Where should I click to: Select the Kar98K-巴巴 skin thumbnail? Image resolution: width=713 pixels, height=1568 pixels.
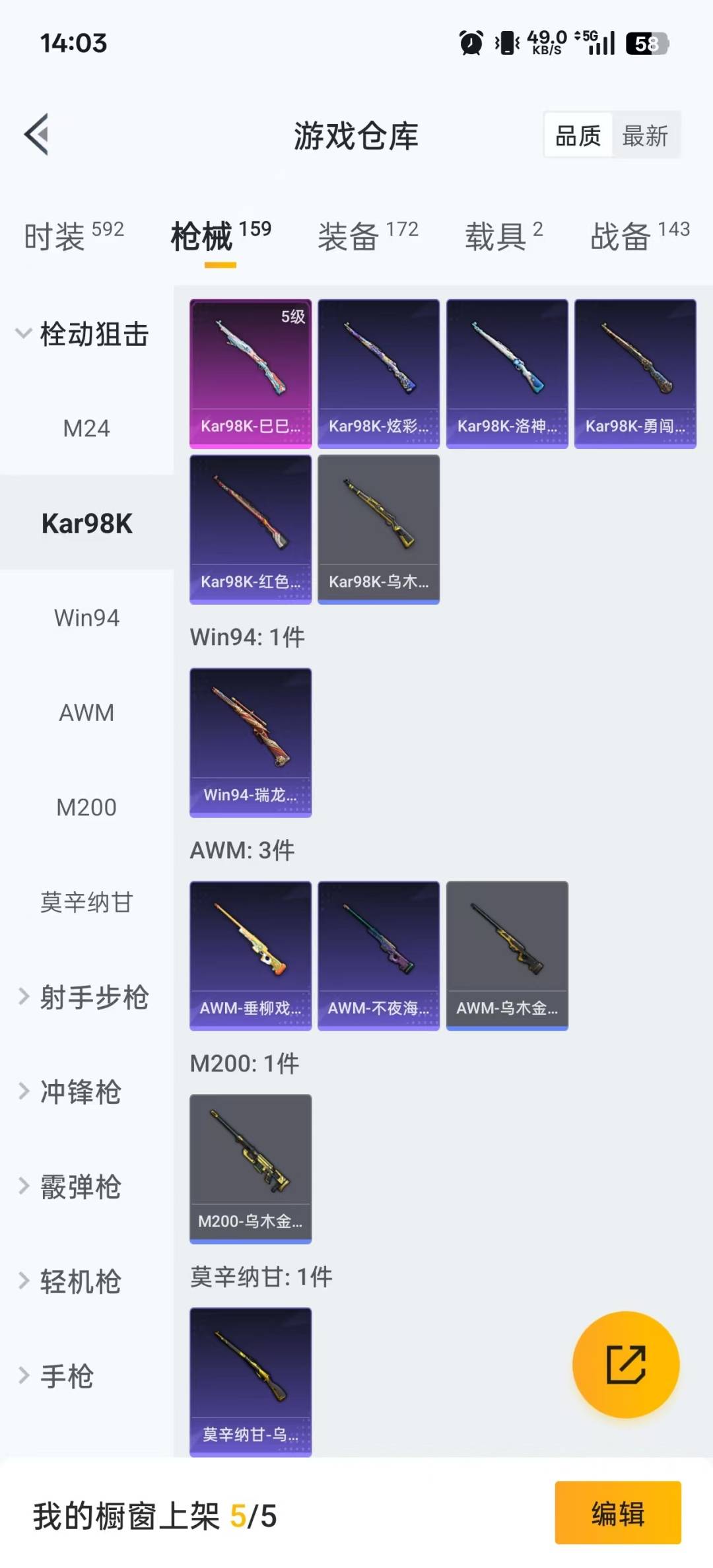tap(250, 373)
